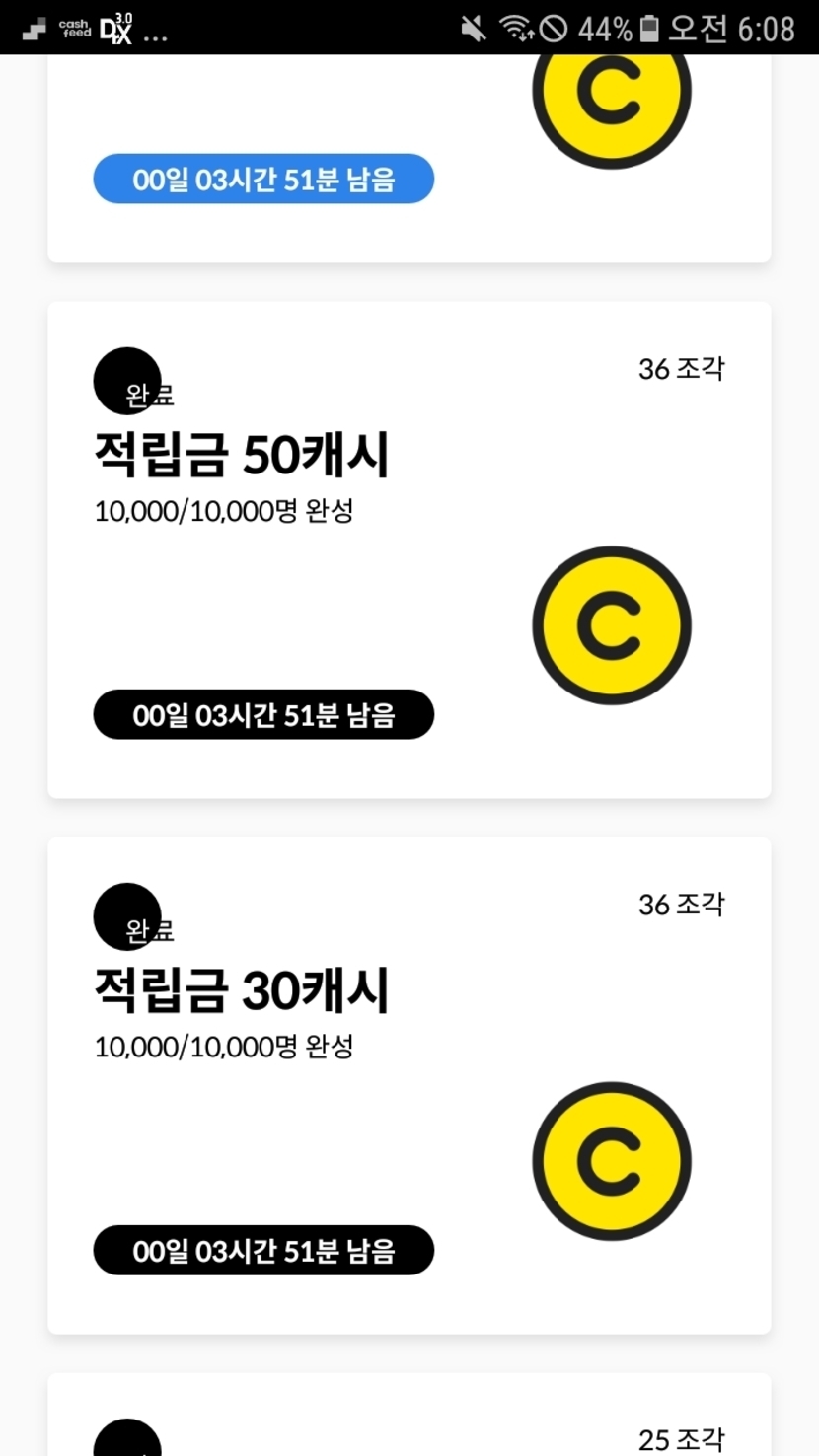
Task: Tap the blue 00일 03시간 51분 남음 button
Action: 263,180
